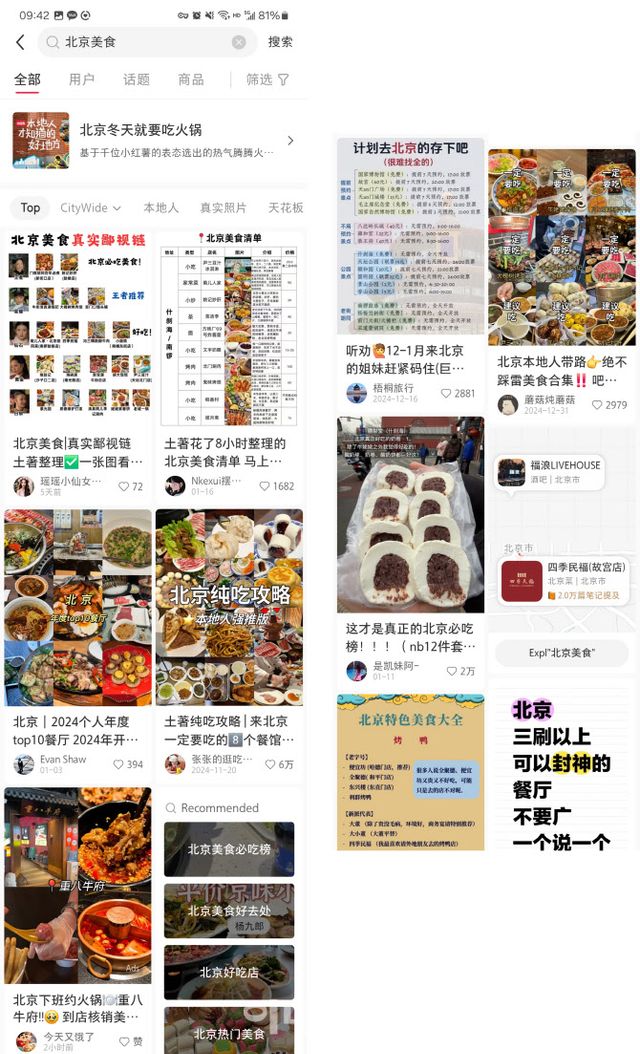The height and width of the screenshot is (1054, 640).
Task: Expand the CityWide dropdown
Action: 91,208
